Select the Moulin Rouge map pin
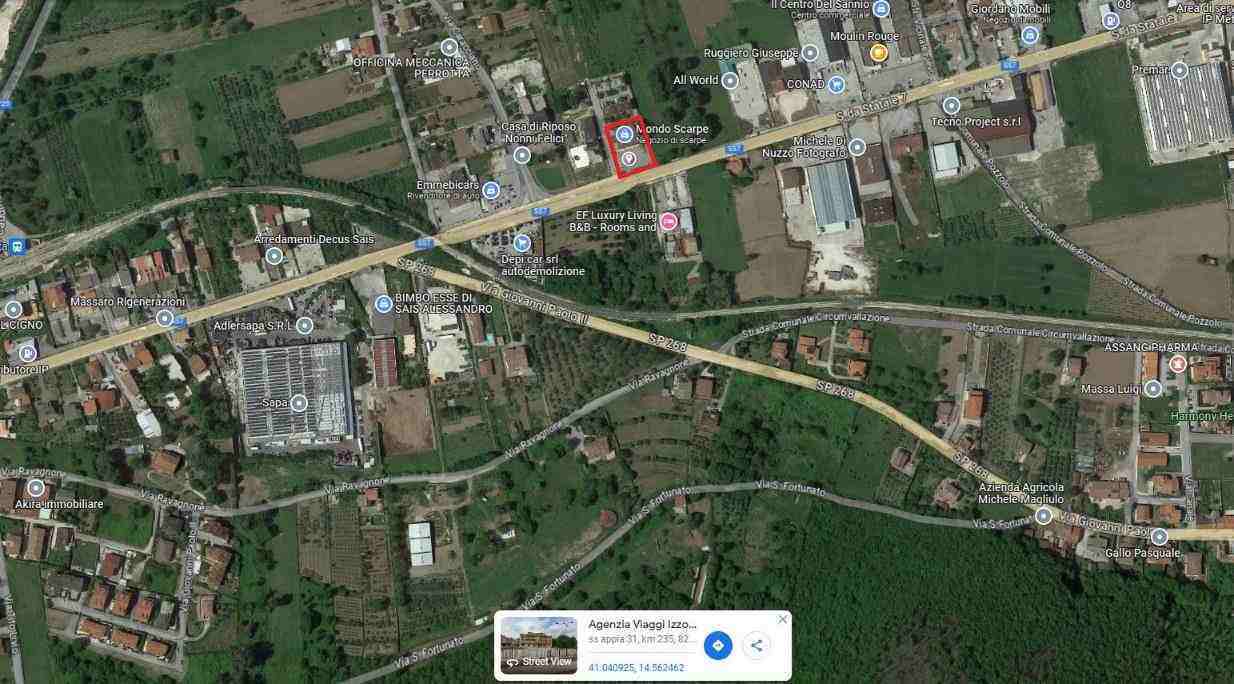Viewport: 1234px width, 684px height. [878, 53]
